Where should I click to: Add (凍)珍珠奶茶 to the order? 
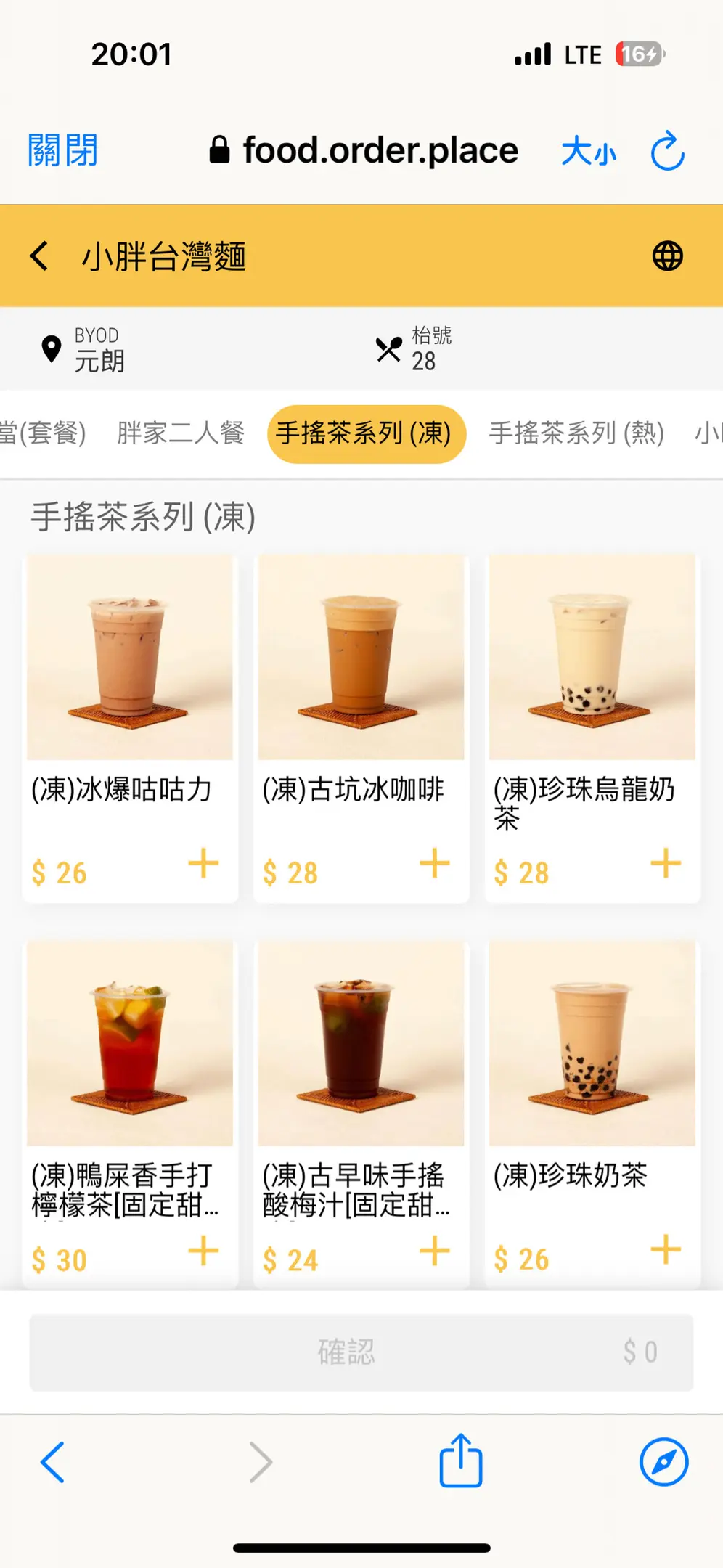pyautogui.click(x=665, y=1251)
